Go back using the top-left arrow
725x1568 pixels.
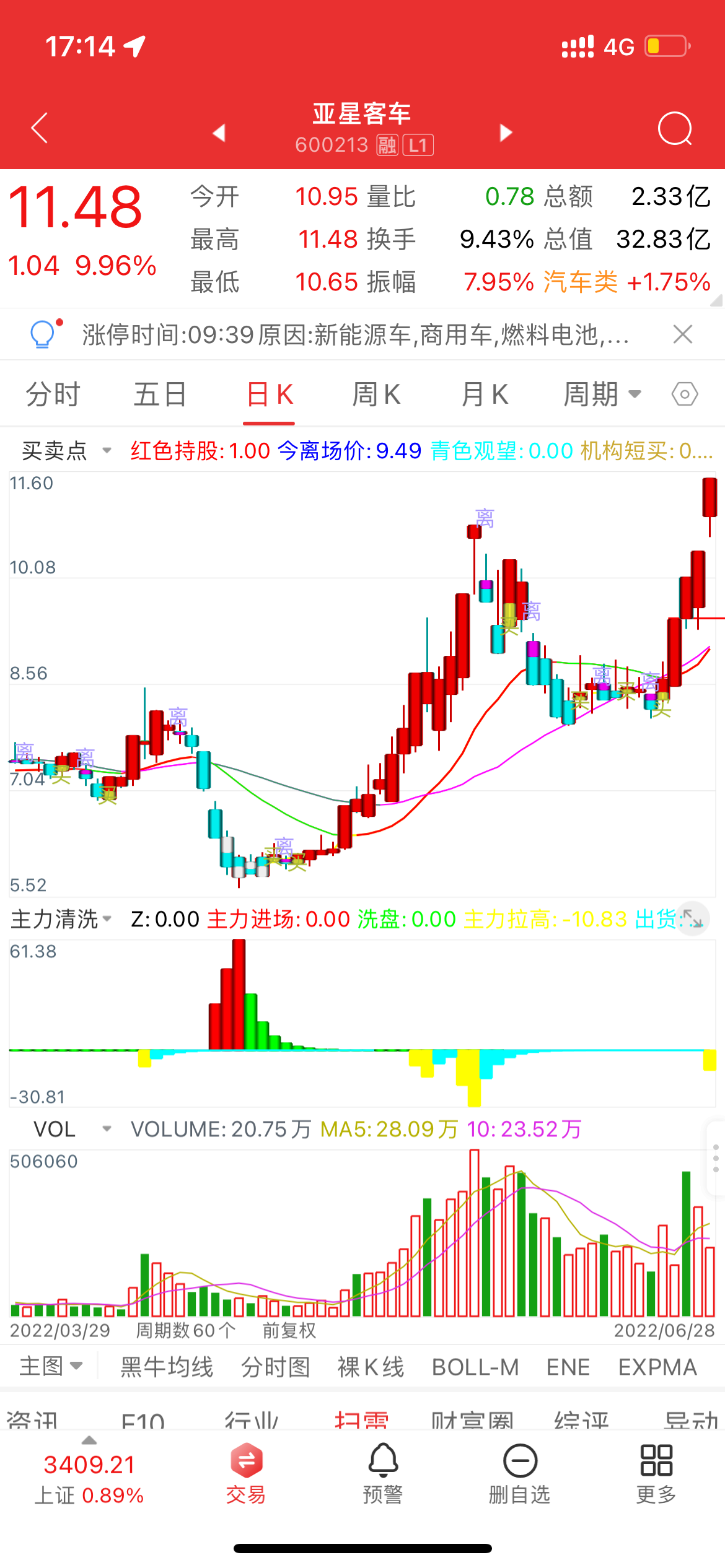coord(40,128)
